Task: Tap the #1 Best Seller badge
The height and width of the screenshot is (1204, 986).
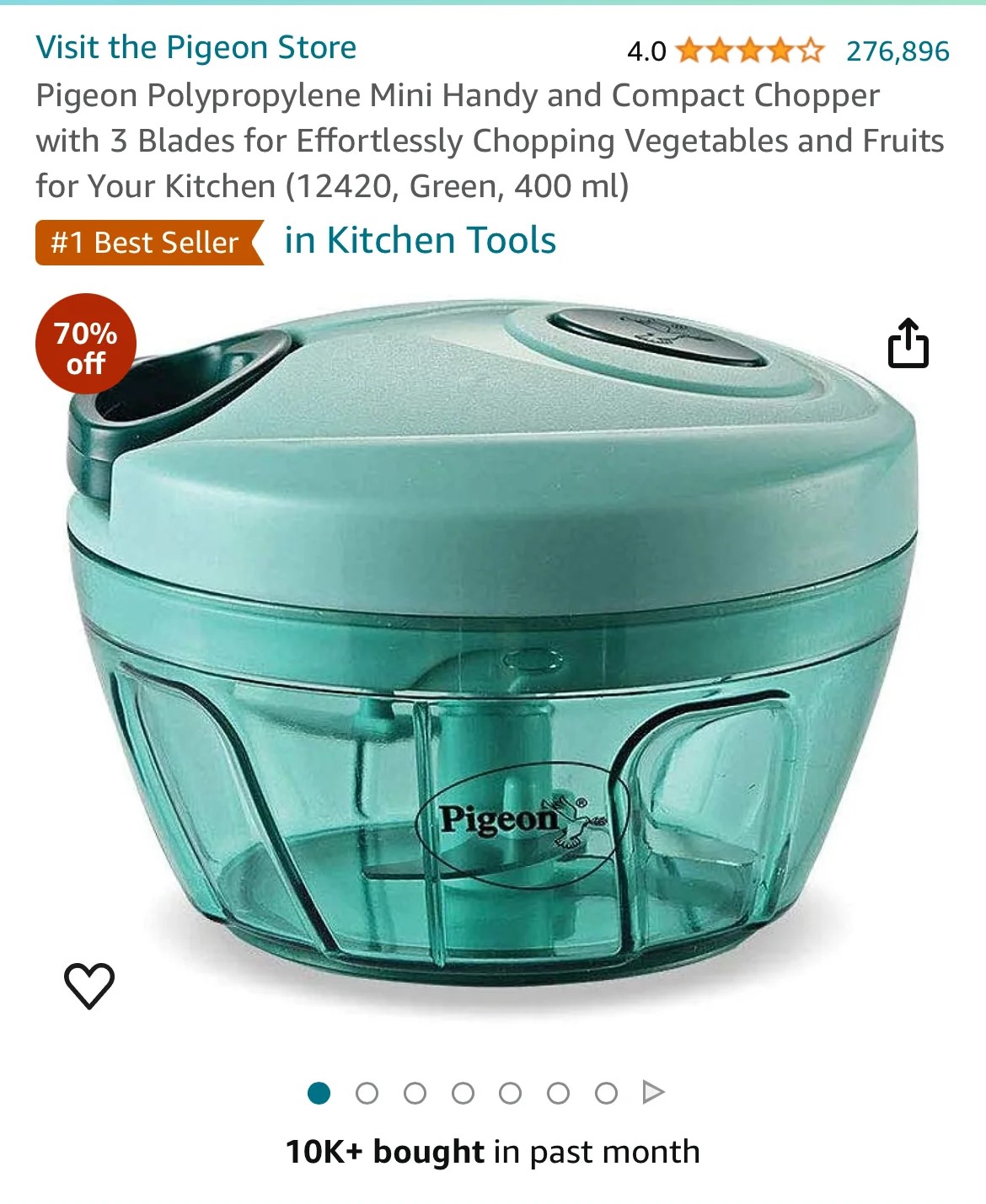Action: 145,243
